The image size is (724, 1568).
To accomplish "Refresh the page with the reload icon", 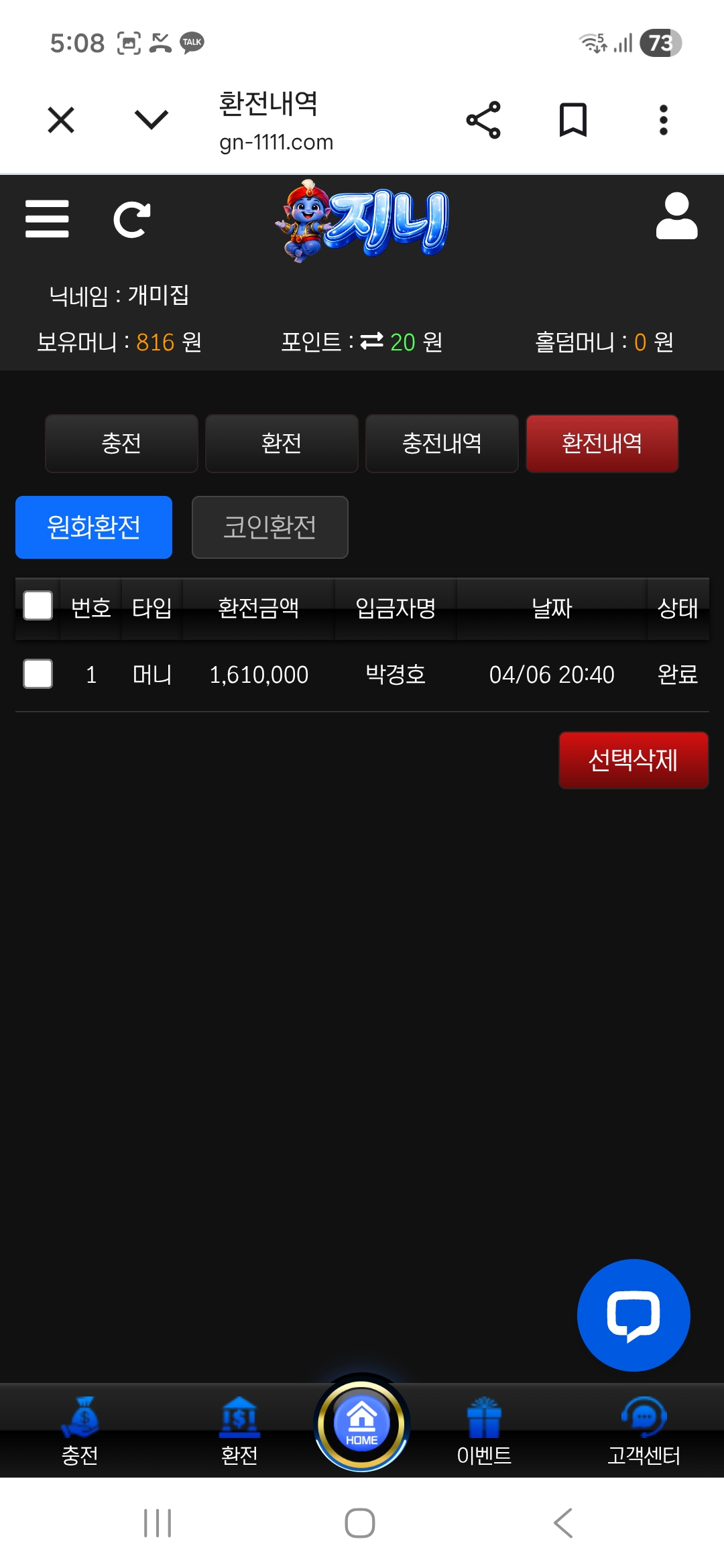I will coord(132,220).
